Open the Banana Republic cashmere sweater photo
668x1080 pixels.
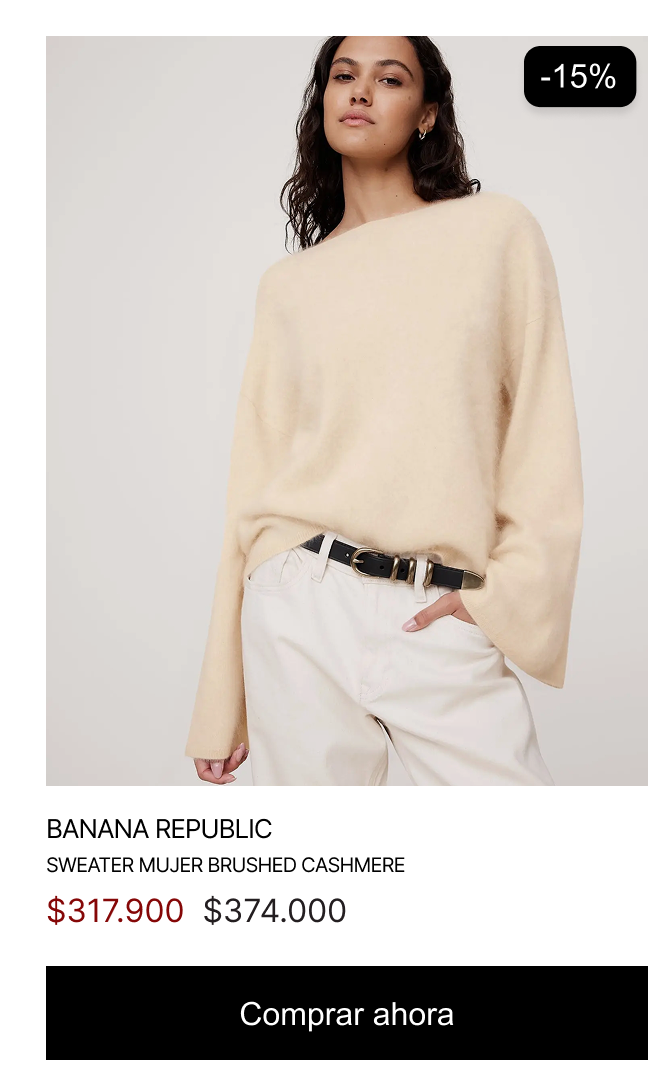(x=347, y=411)
